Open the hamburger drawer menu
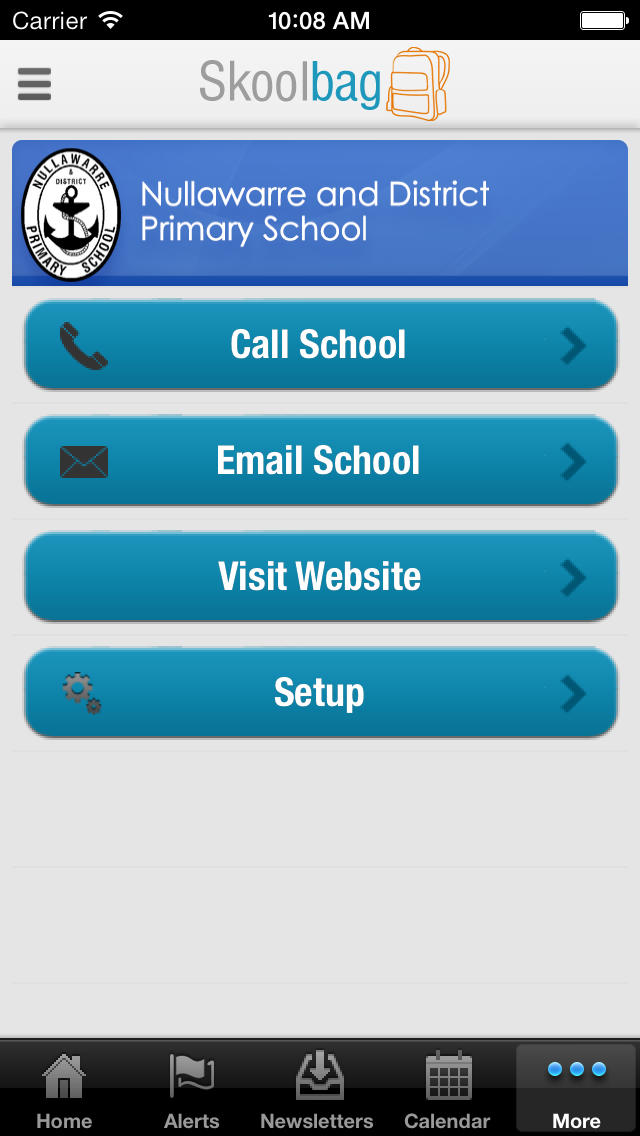The width and height of the screenshot is (640, 1136). [34, 84]
